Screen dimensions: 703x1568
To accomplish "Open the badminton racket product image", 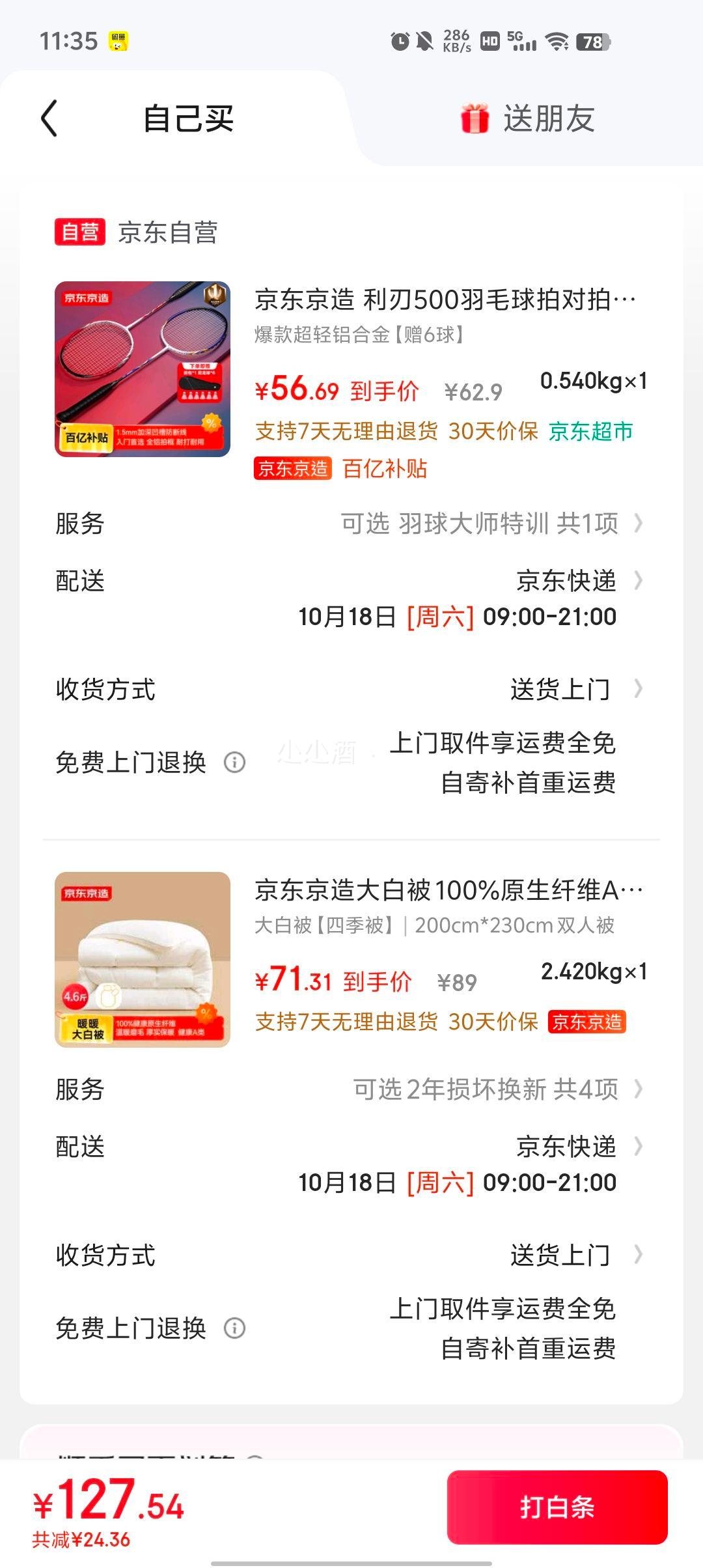I will (x=143, y=369).
